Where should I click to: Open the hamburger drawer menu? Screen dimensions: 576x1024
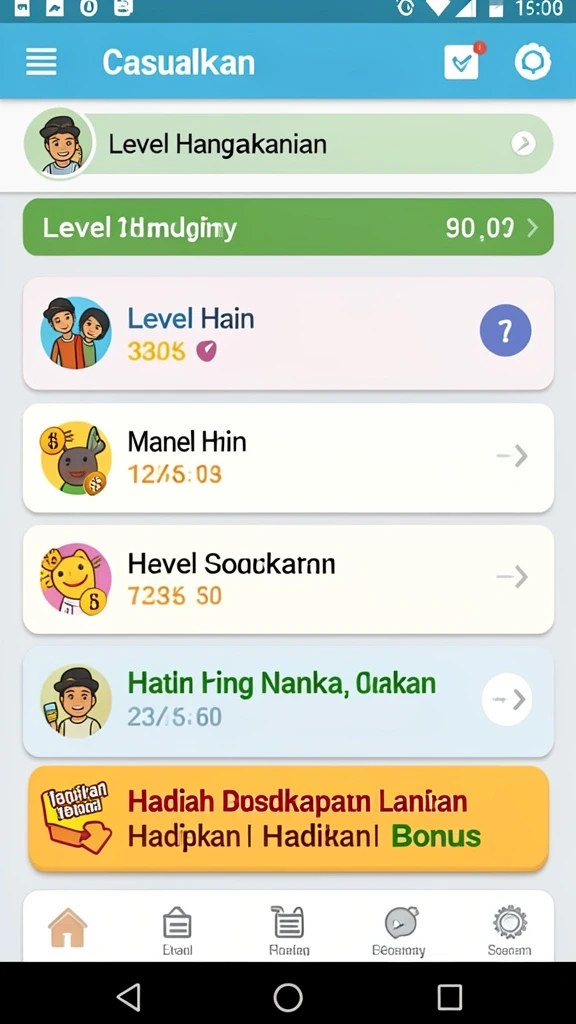(41, 63)
